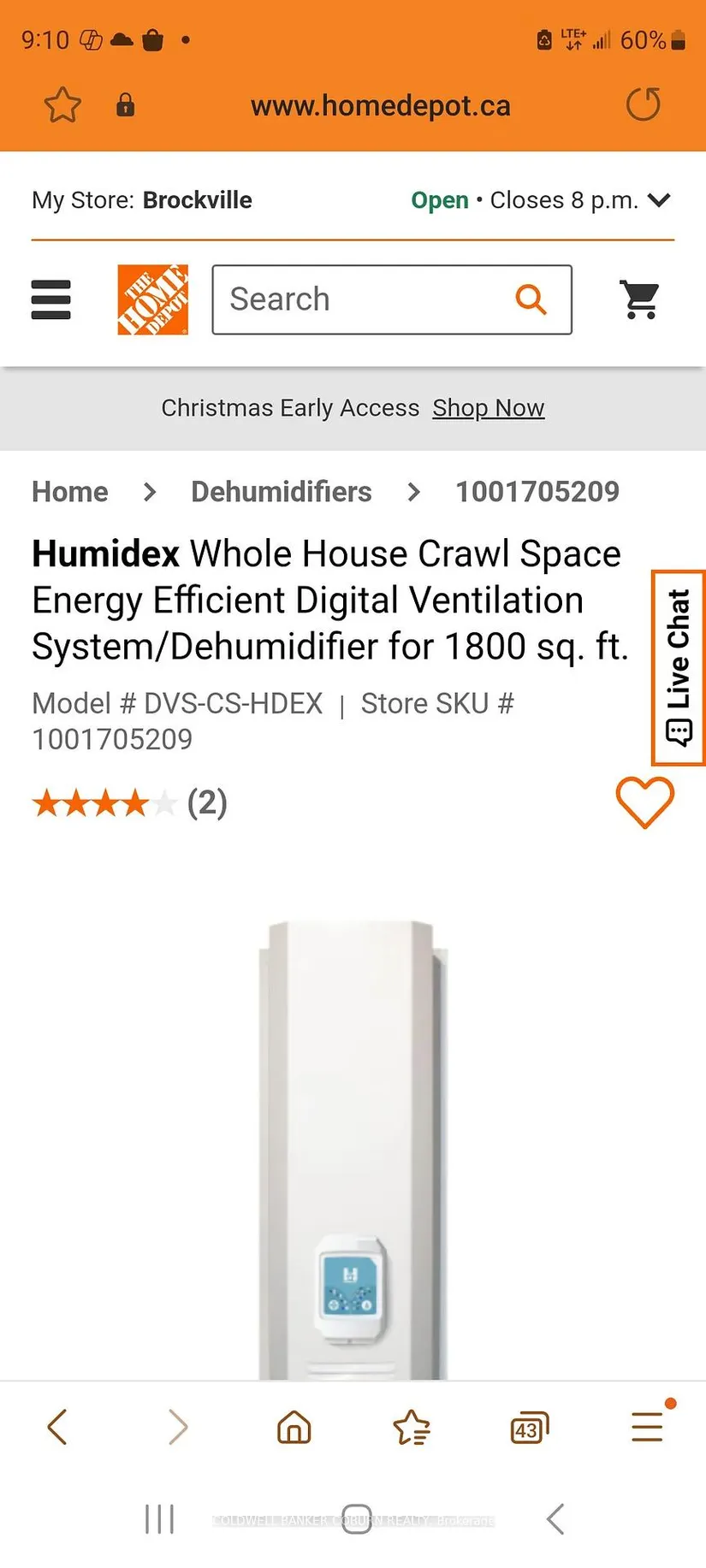
Task: View the star rating reviews
Action: (x=128, y=803)
